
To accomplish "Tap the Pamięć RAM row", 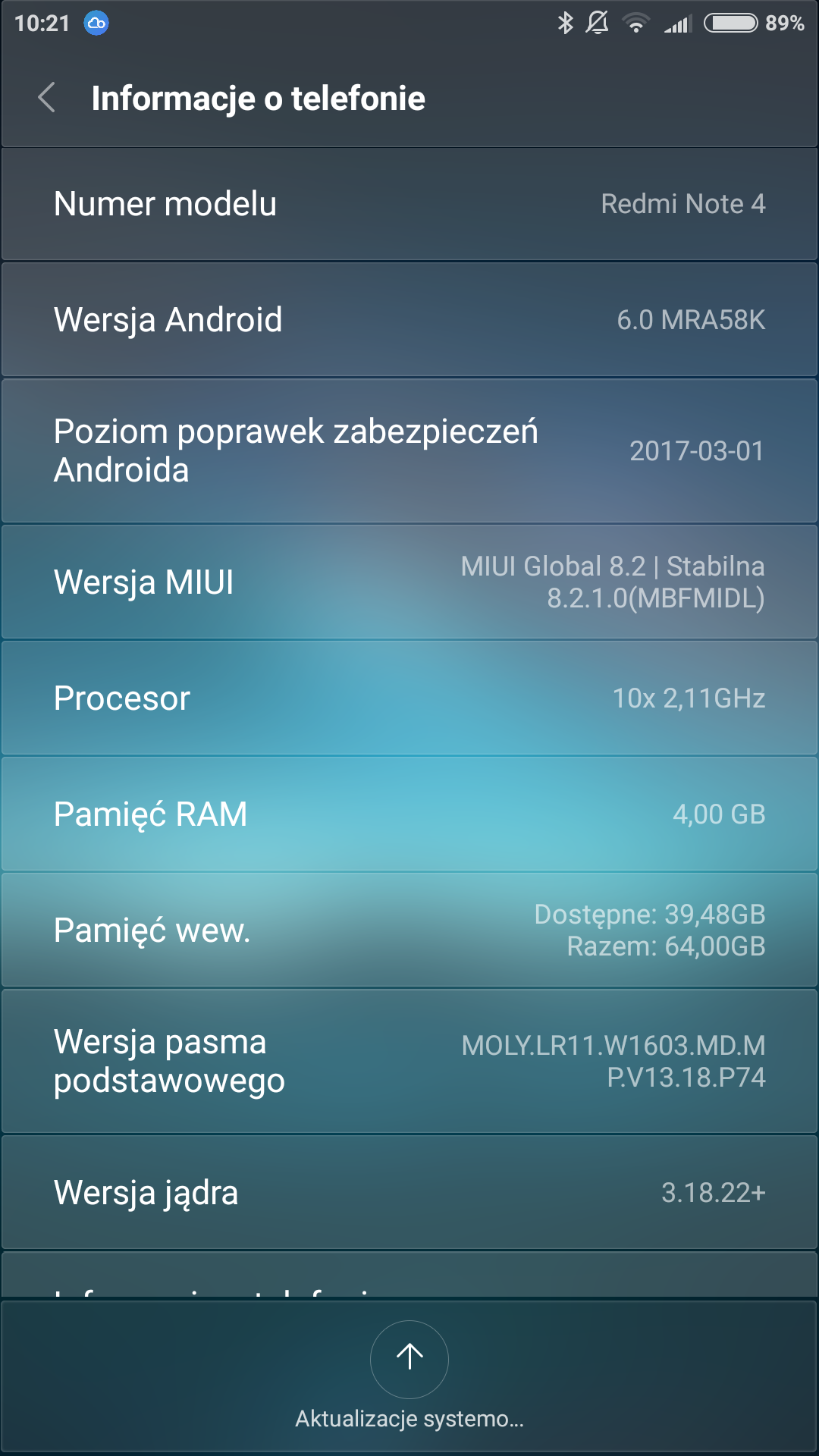I will 409,814.
